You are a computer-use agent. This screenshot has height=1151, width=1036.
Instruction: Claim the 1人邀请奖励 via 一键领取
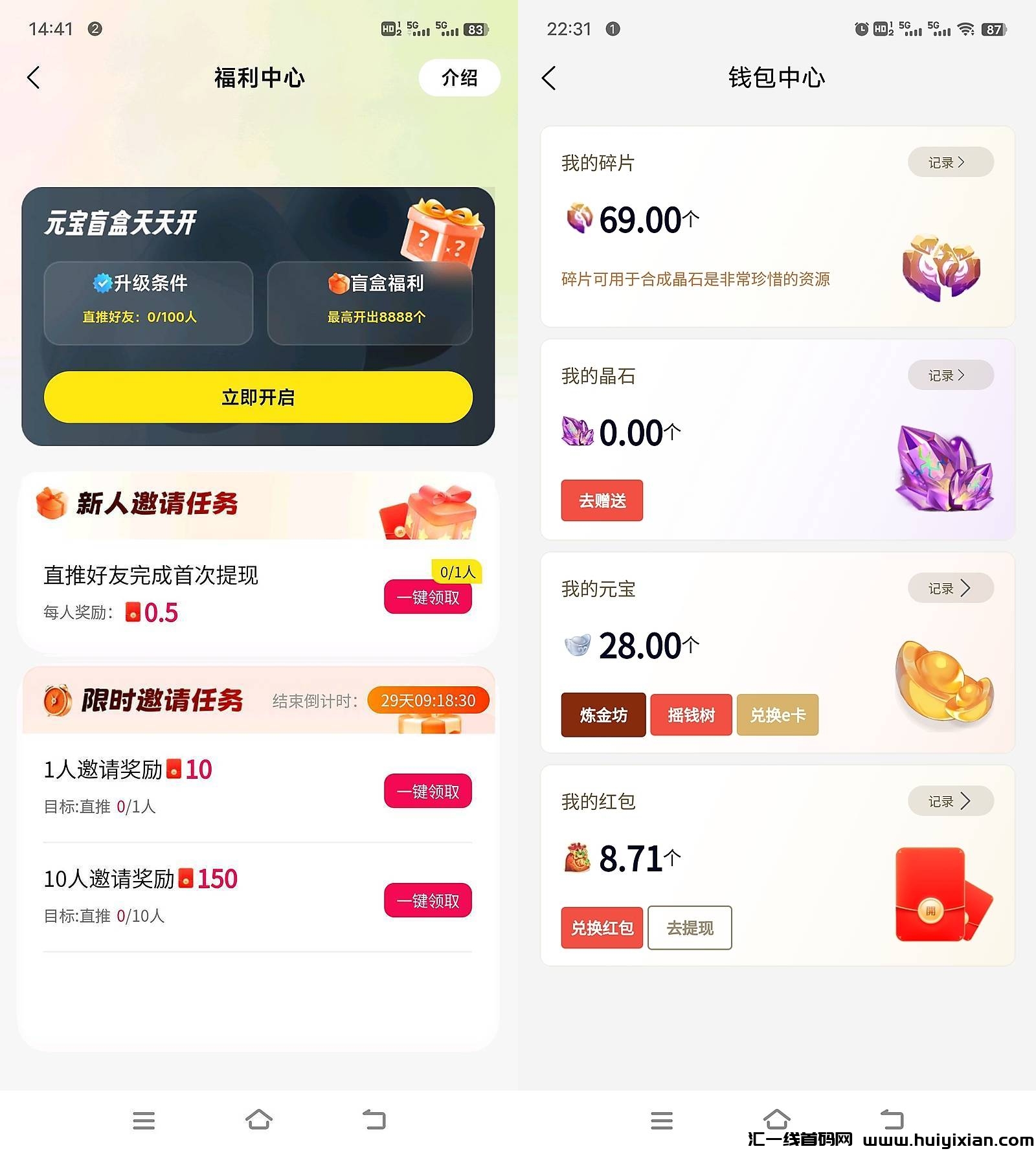pyautogui.click(x=427, y=791)
